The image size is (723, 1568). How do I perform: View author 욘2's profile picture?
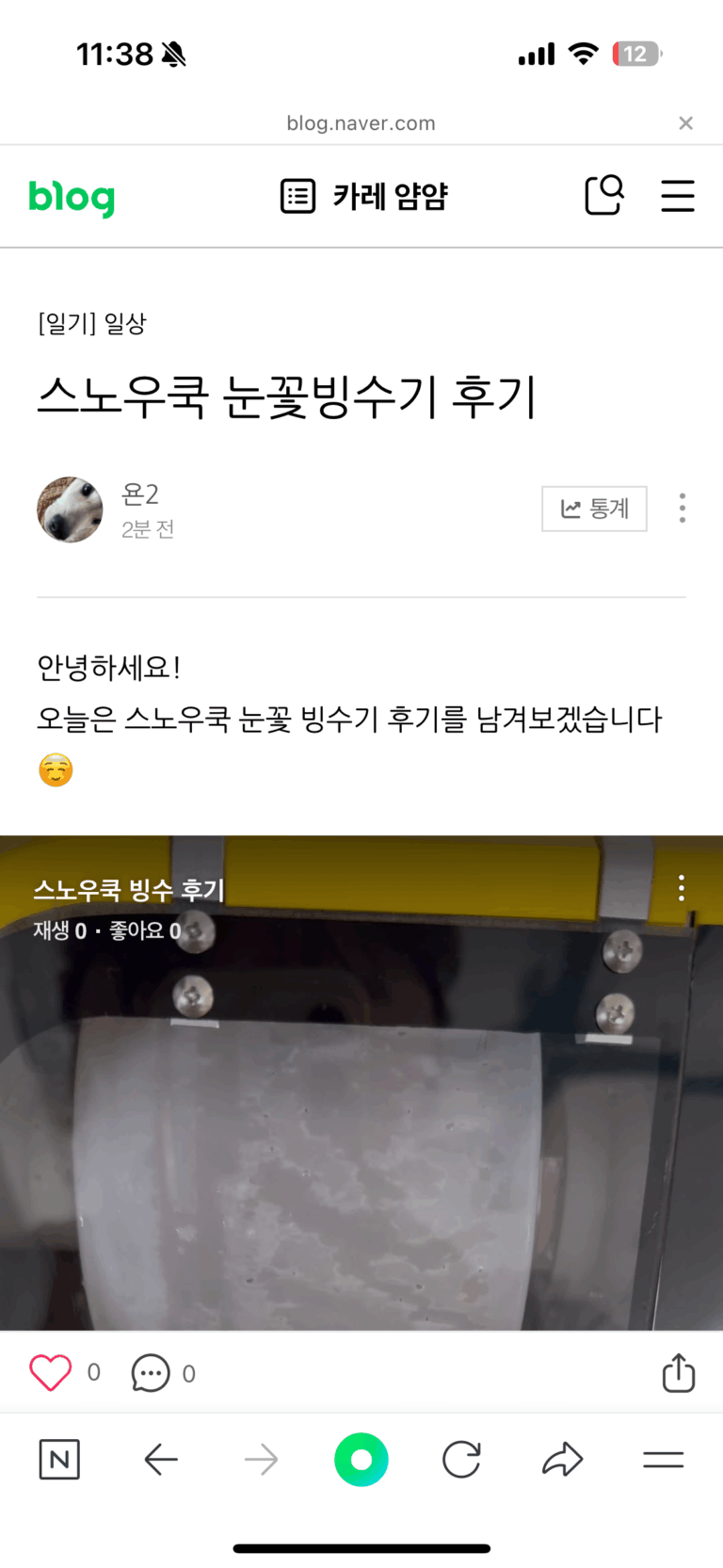point(70,509)
